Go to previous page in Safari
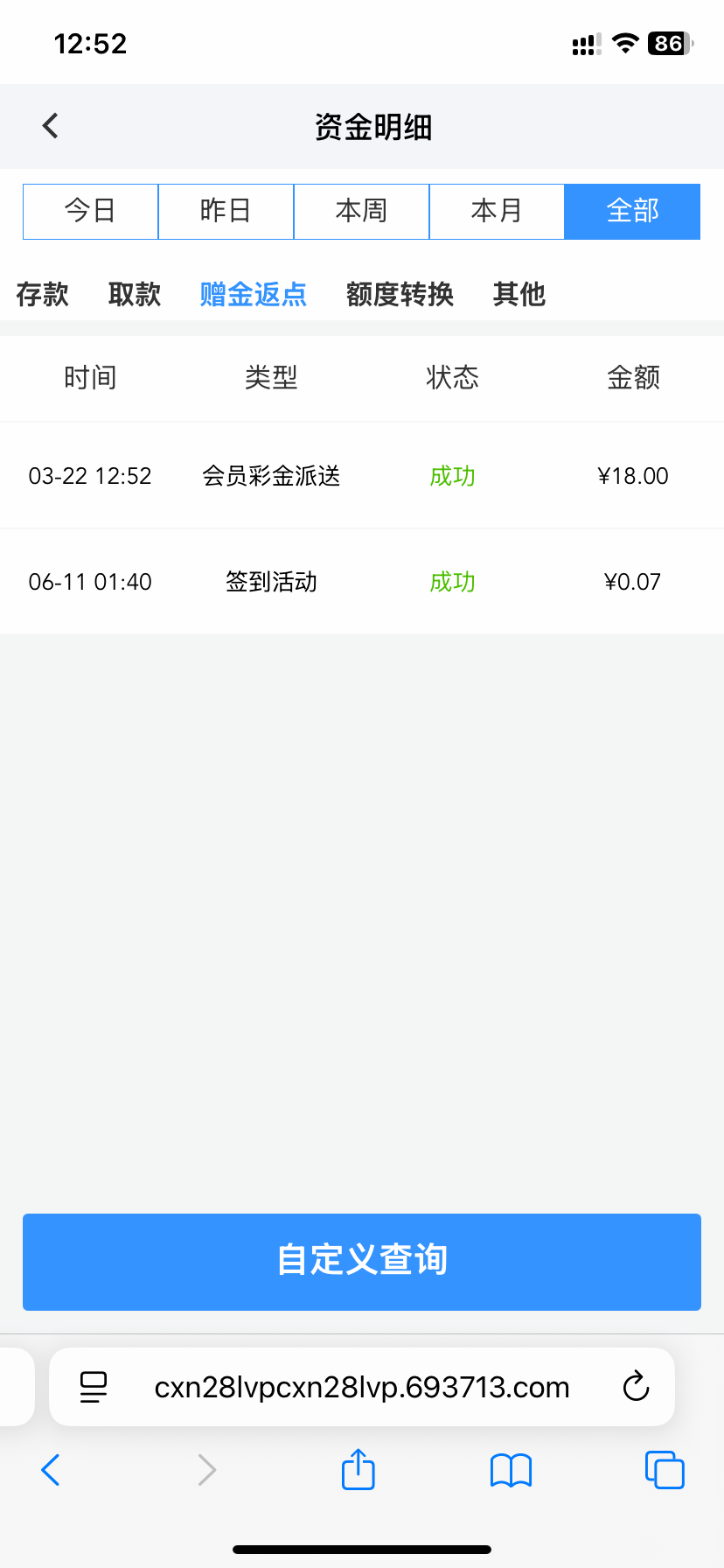This screenshot has height=1568, width=724. (x=51, y=1470)
